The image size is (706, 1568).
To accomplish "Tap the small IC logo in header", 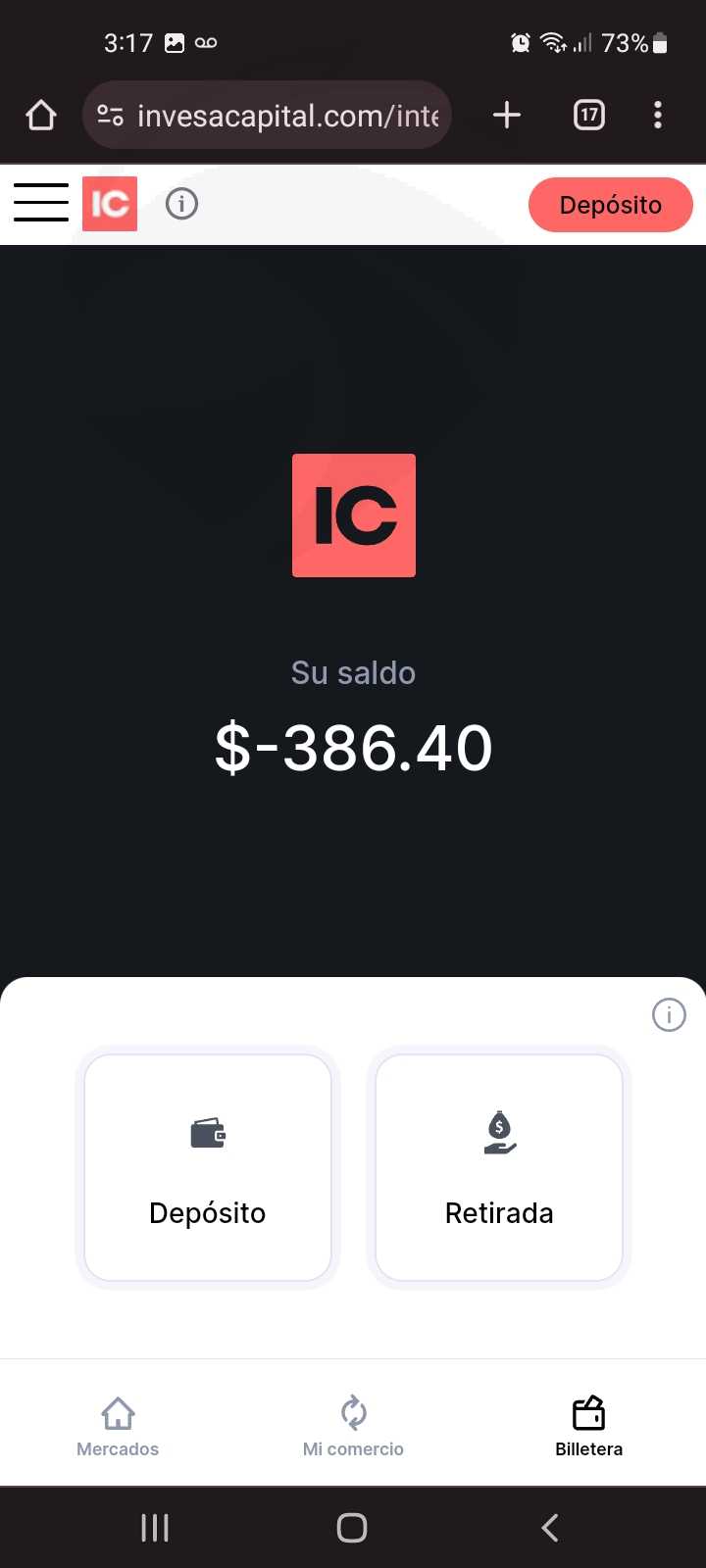I will tap(110, 204).
